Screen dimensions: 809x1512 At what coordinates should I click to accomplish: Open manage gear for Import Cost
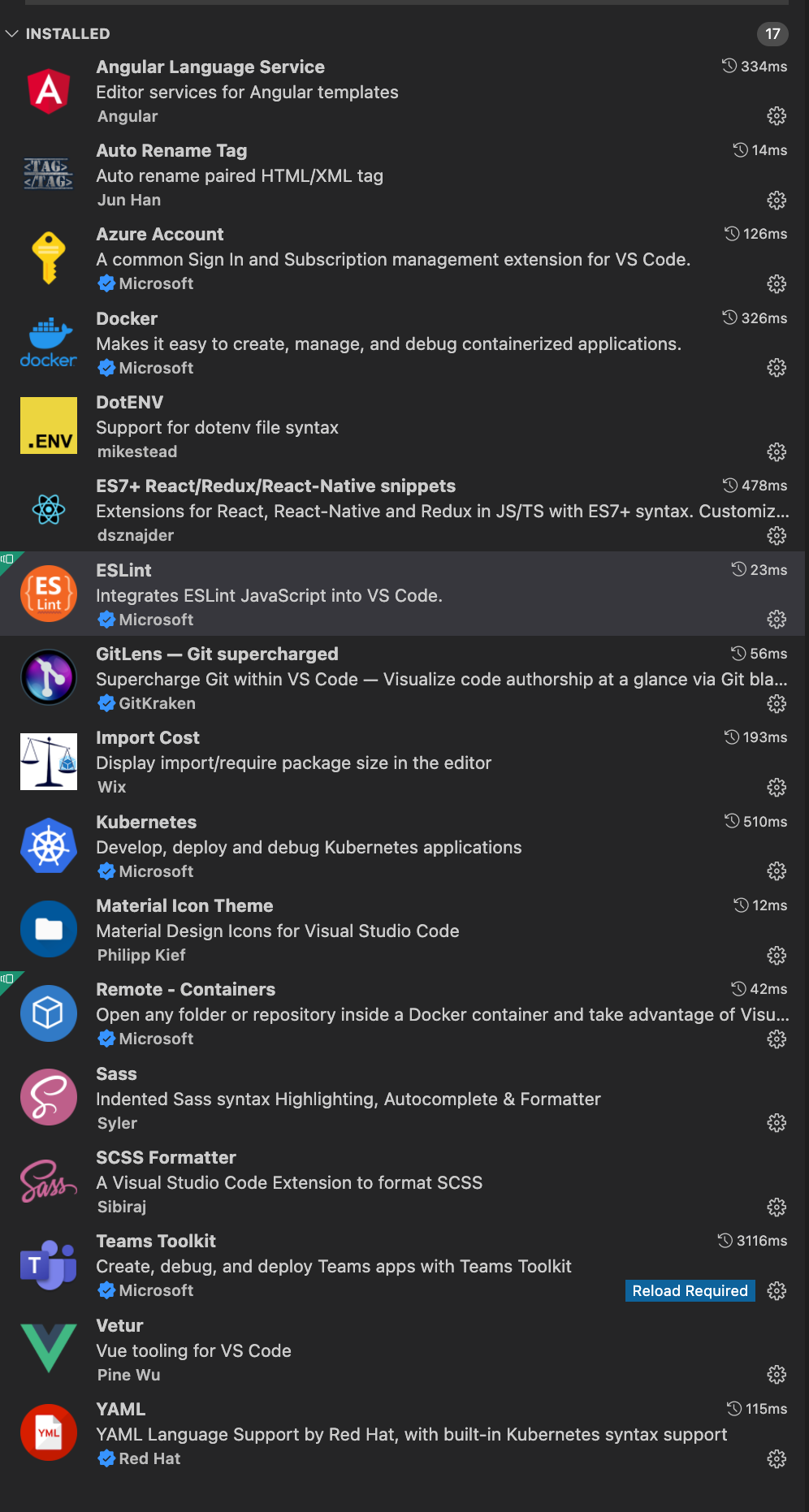pos(777,787)
